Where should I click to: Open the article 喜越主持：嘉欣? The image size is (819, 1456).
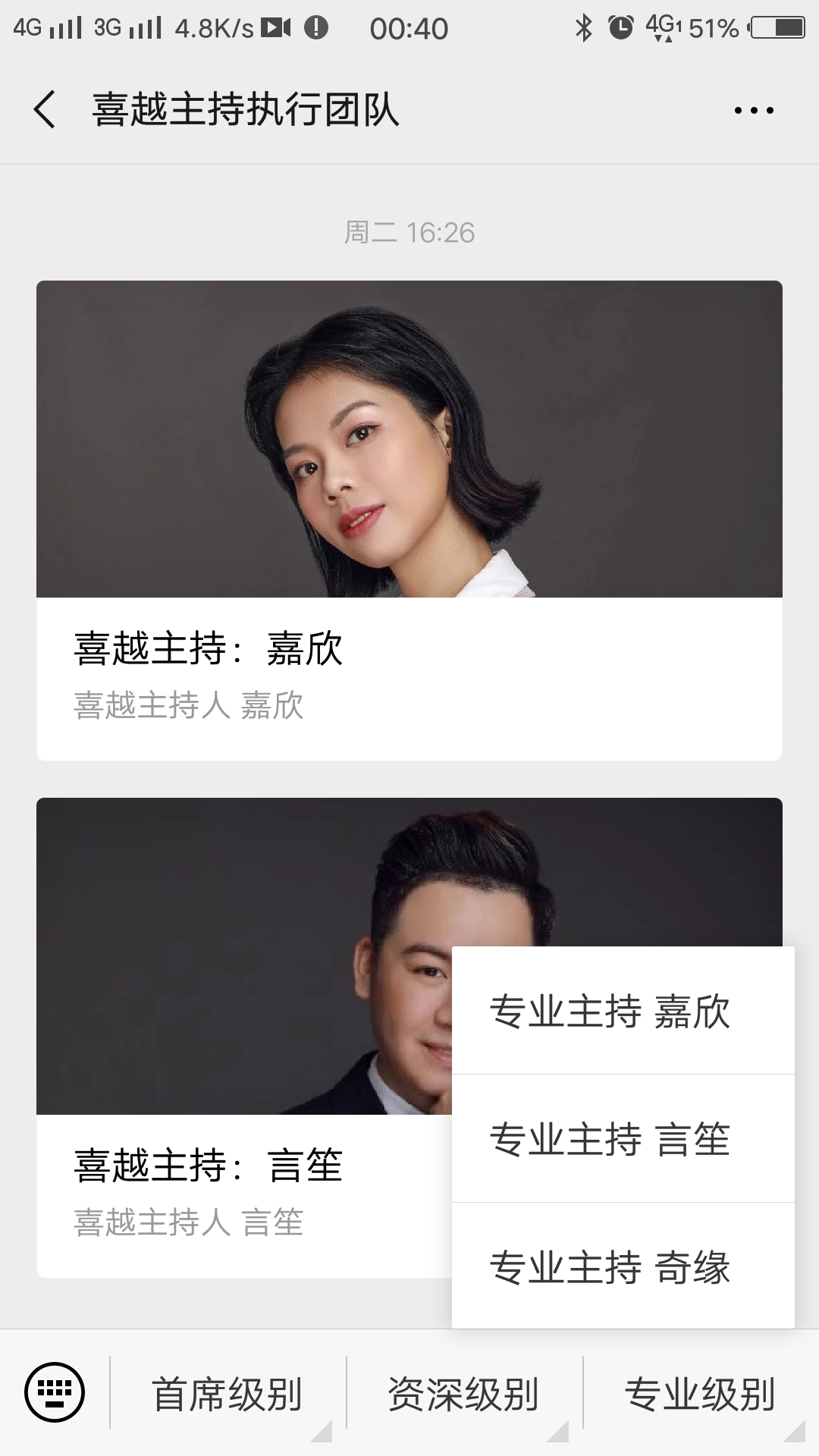(409, 520)
